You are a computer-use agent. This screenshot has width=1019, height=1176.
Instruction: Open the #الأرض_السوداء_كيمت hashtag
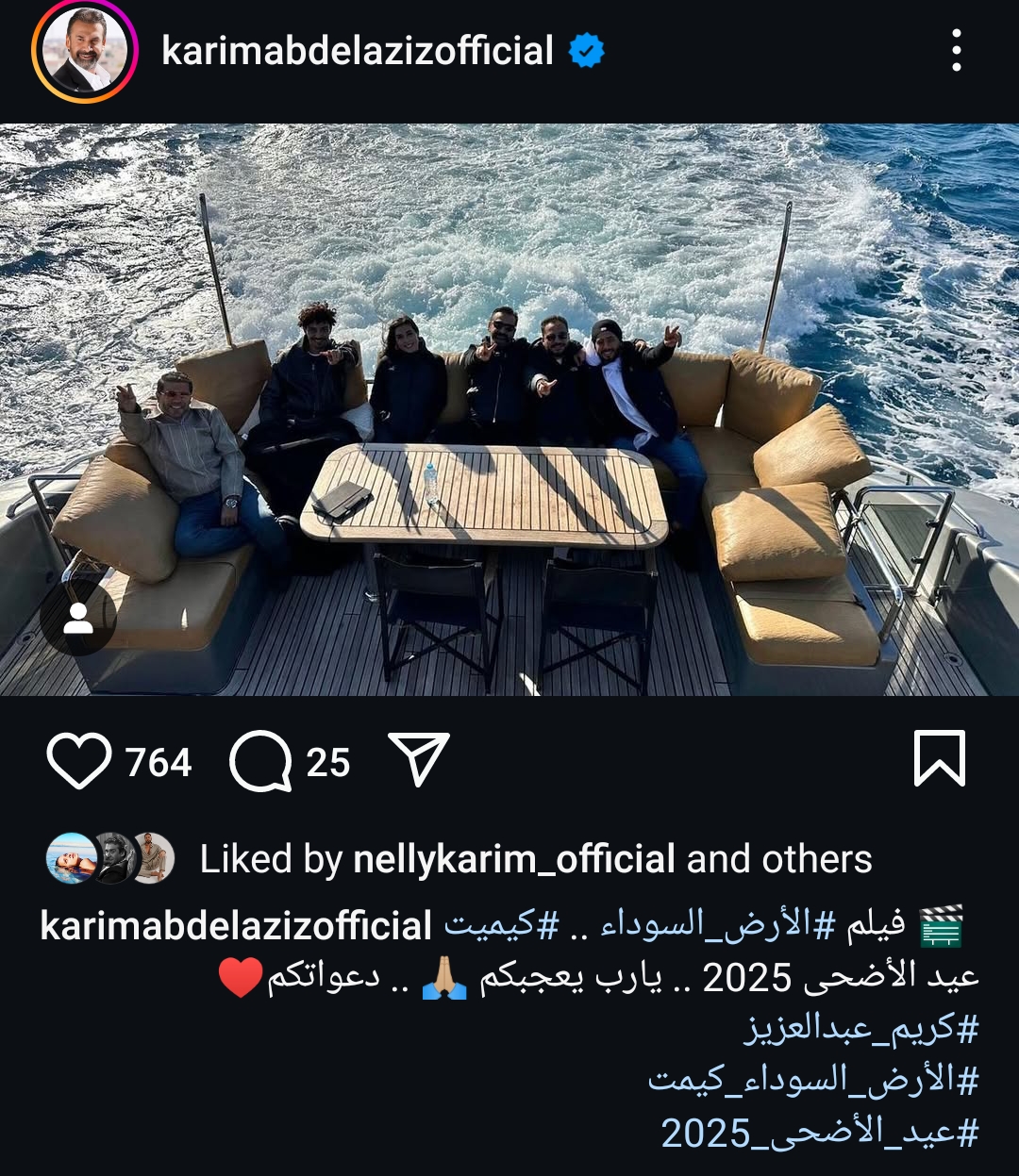[x=813, y=1079]
